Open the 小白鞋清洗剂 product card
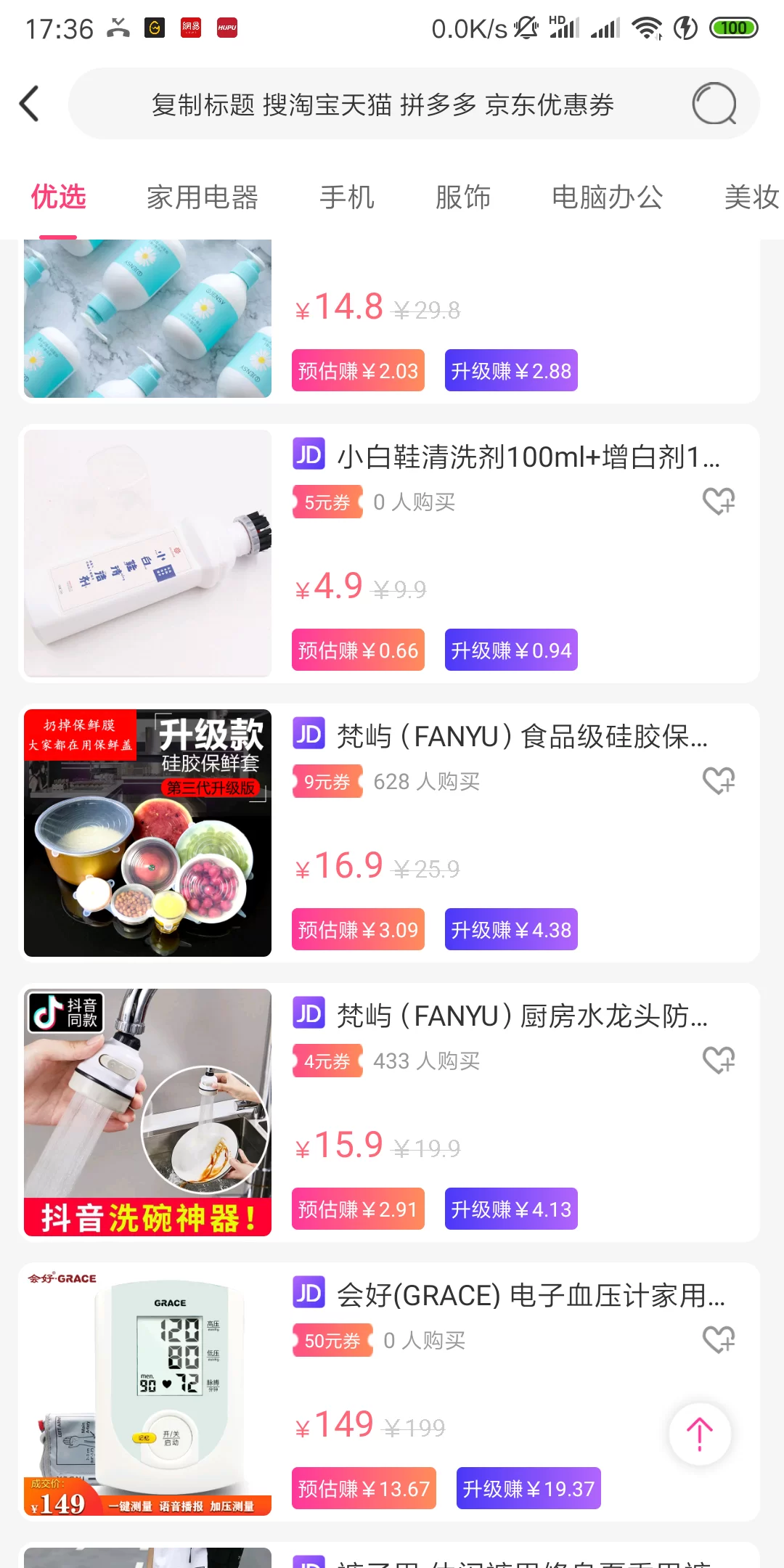Screen dimensions: 784x1568 pos(508,457)
